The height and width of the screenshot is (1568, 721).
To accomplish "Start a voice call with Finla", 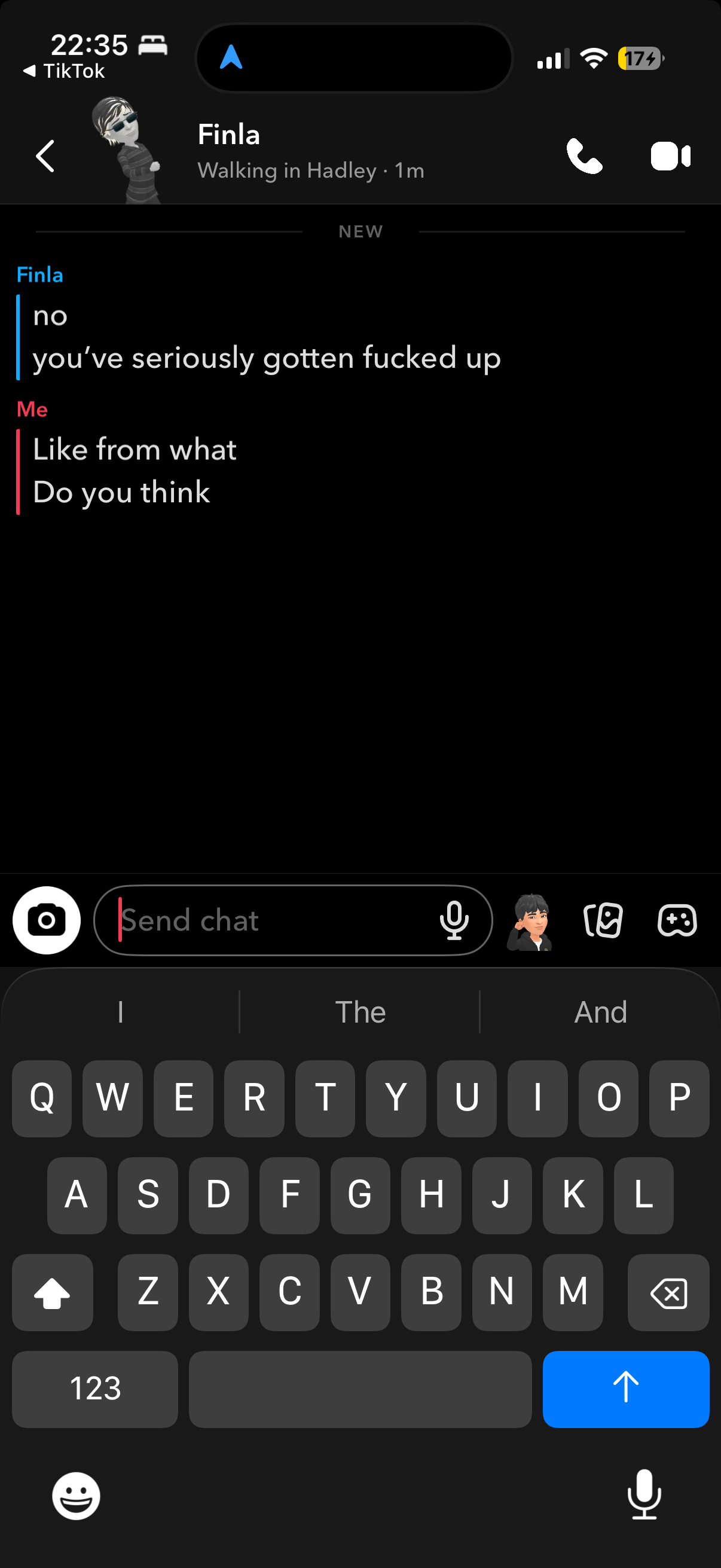I will pos(583,157).
